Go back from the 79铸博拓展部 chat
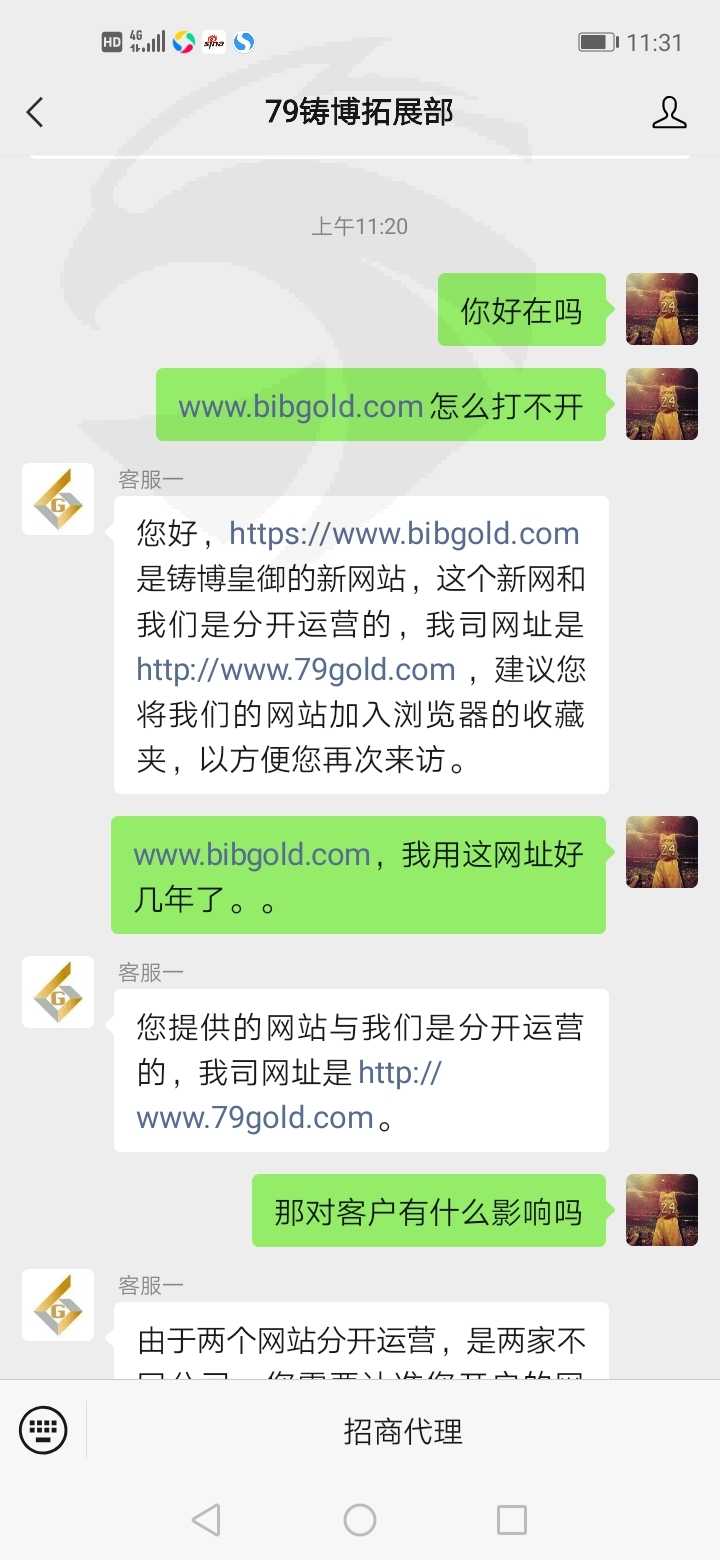Screen dimensions: 720x1560 click(x=35, y=112)
